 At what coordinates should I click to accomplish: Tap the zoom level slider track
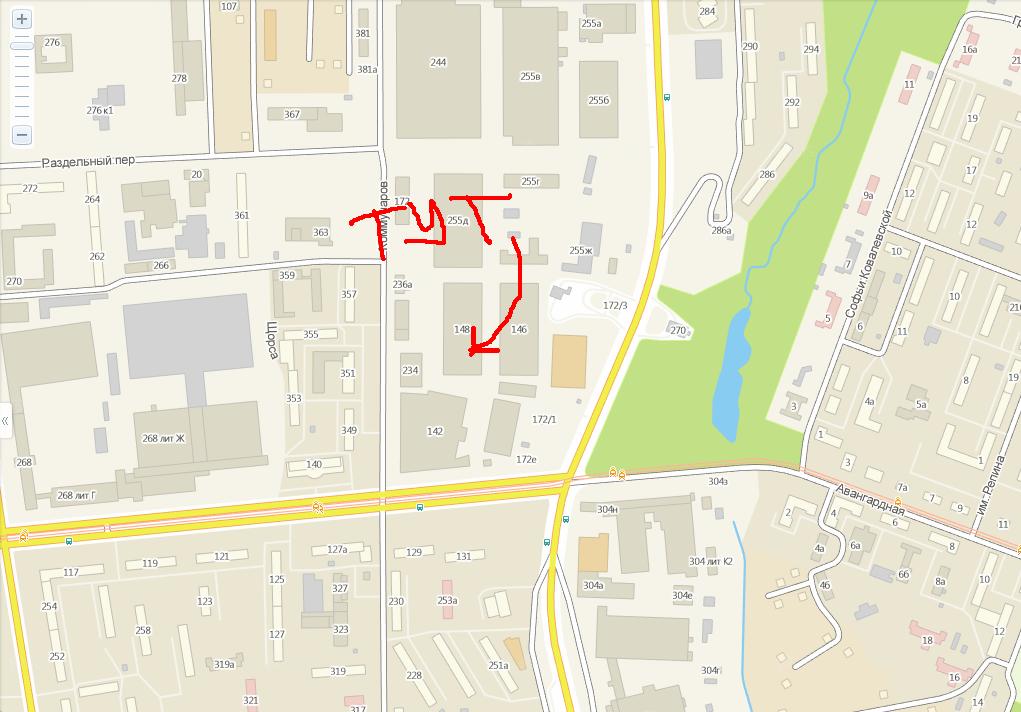click(22, 85)
